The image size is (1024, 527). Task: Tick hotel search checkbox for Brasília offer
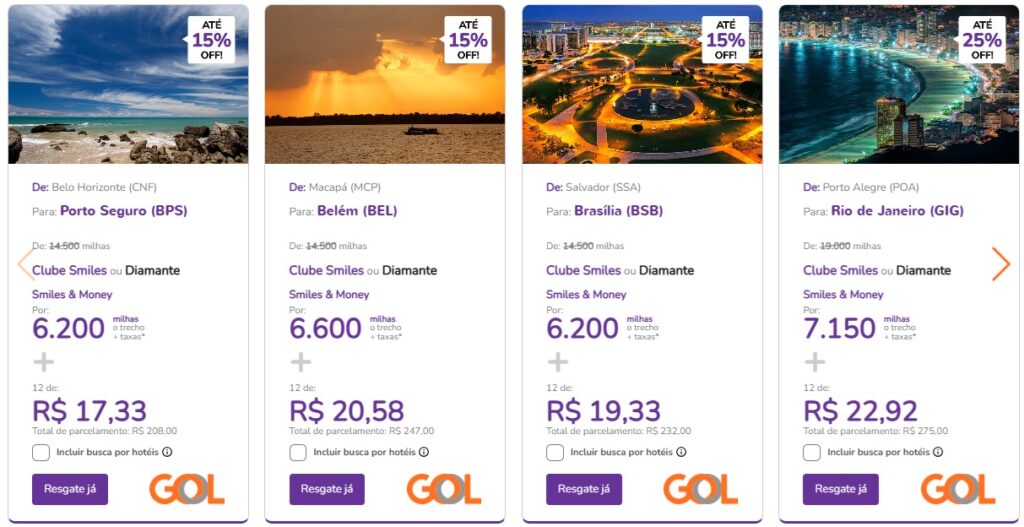pos(555,452)
